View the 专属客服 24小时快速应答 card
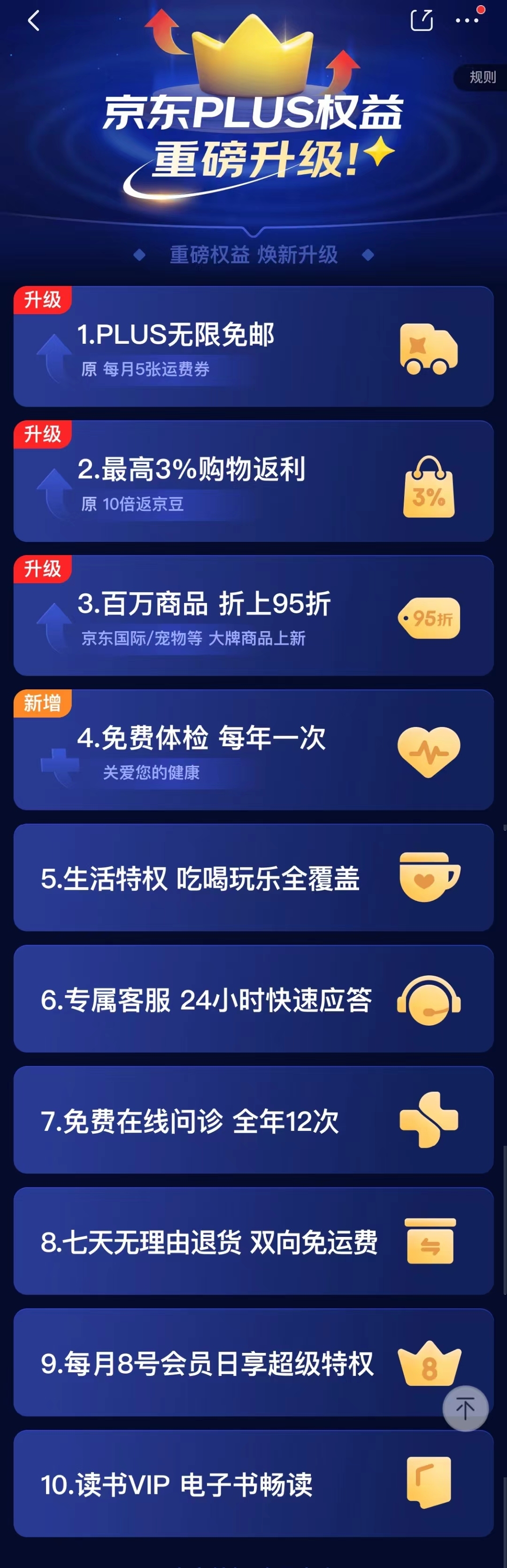The image size is (507, 1568). coord(253,999)
